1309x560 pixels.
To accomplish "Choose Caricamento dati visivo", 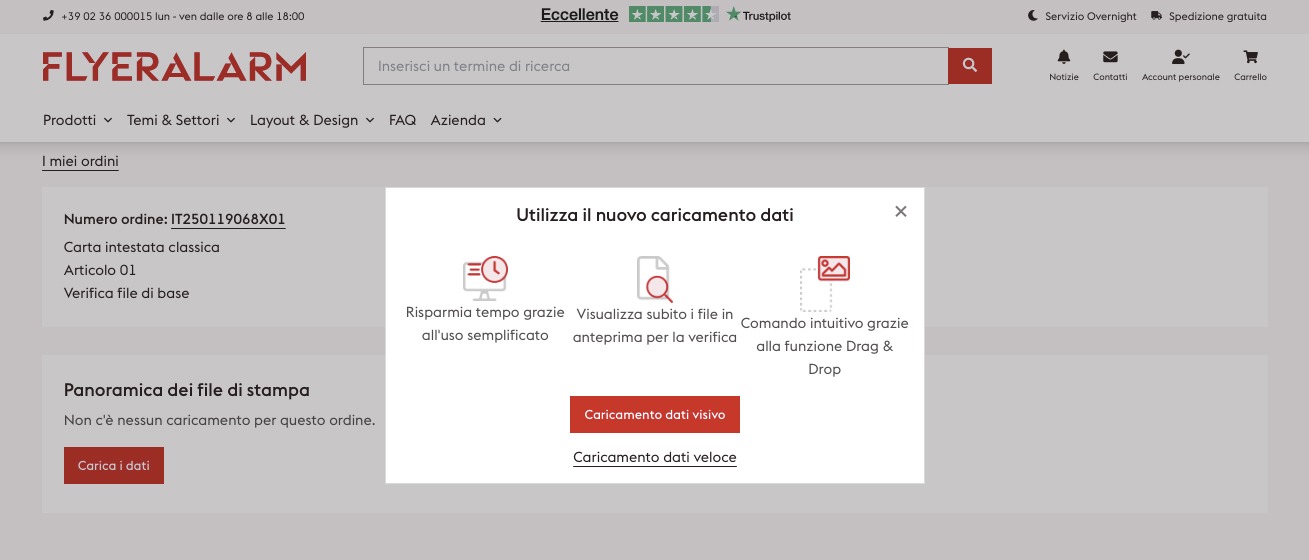I will point(655,414).
